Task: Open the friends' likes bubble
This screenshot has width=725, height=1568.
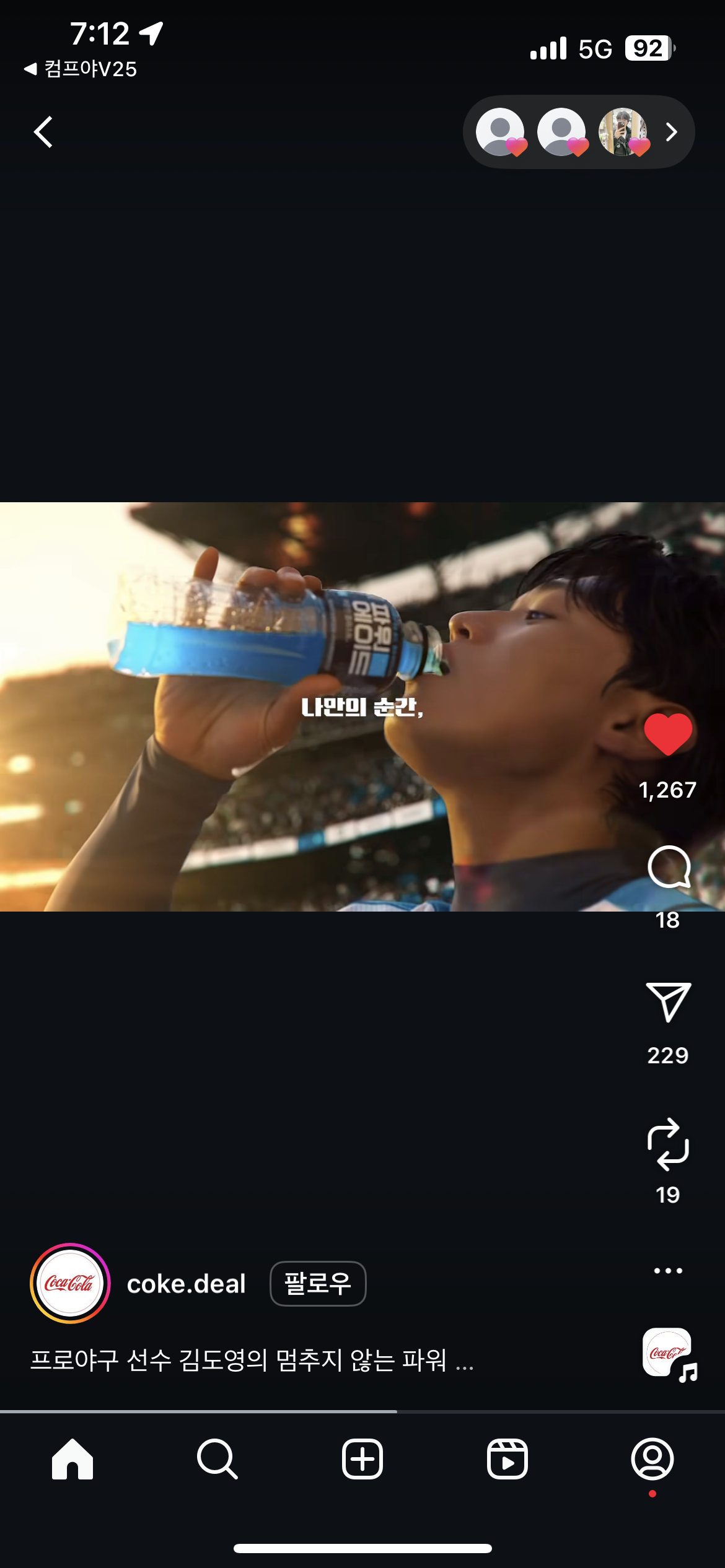Action: click(x=578, y=132)
